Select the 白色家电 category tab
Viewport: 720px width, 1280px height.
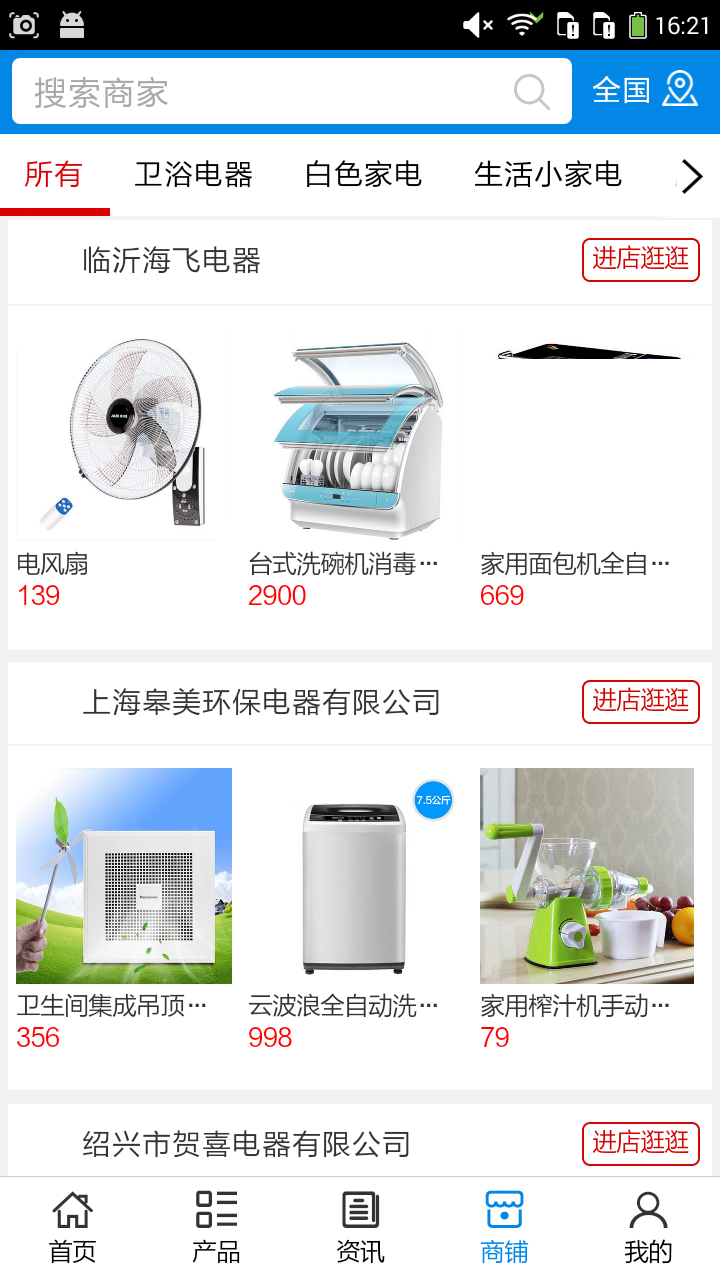363,175
